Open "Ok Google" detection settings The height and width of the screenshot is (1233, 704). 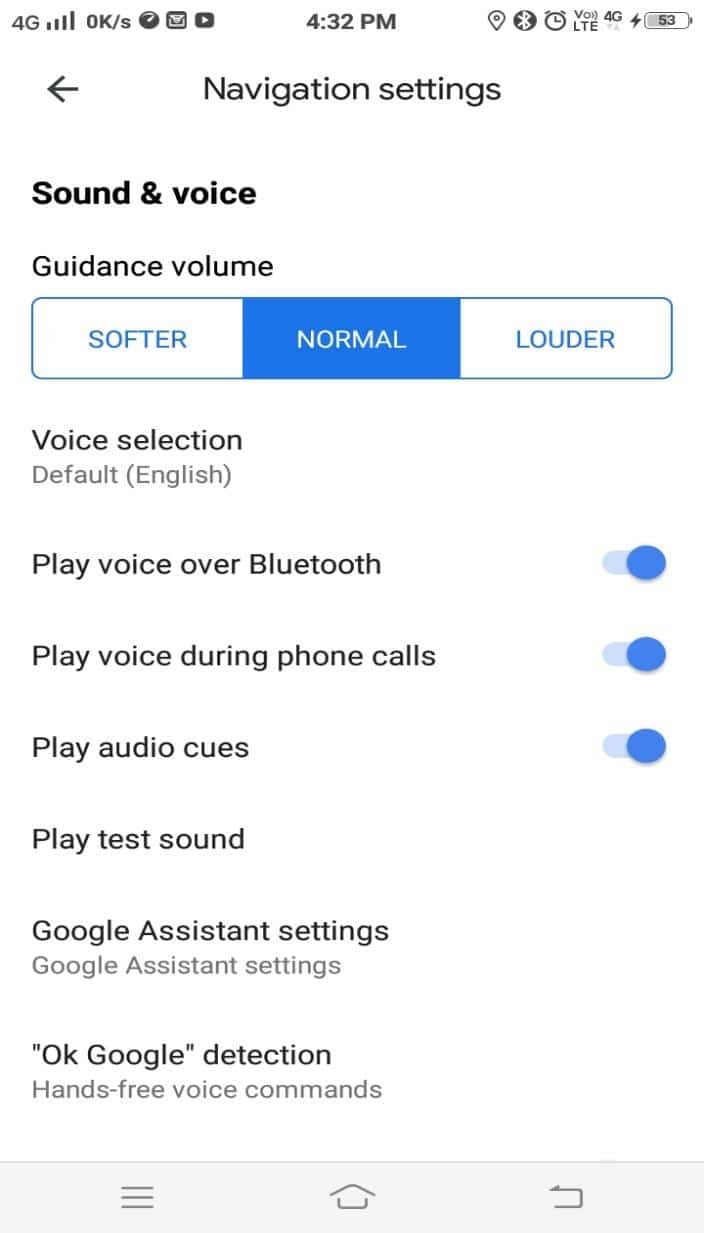click(206, 1070)
